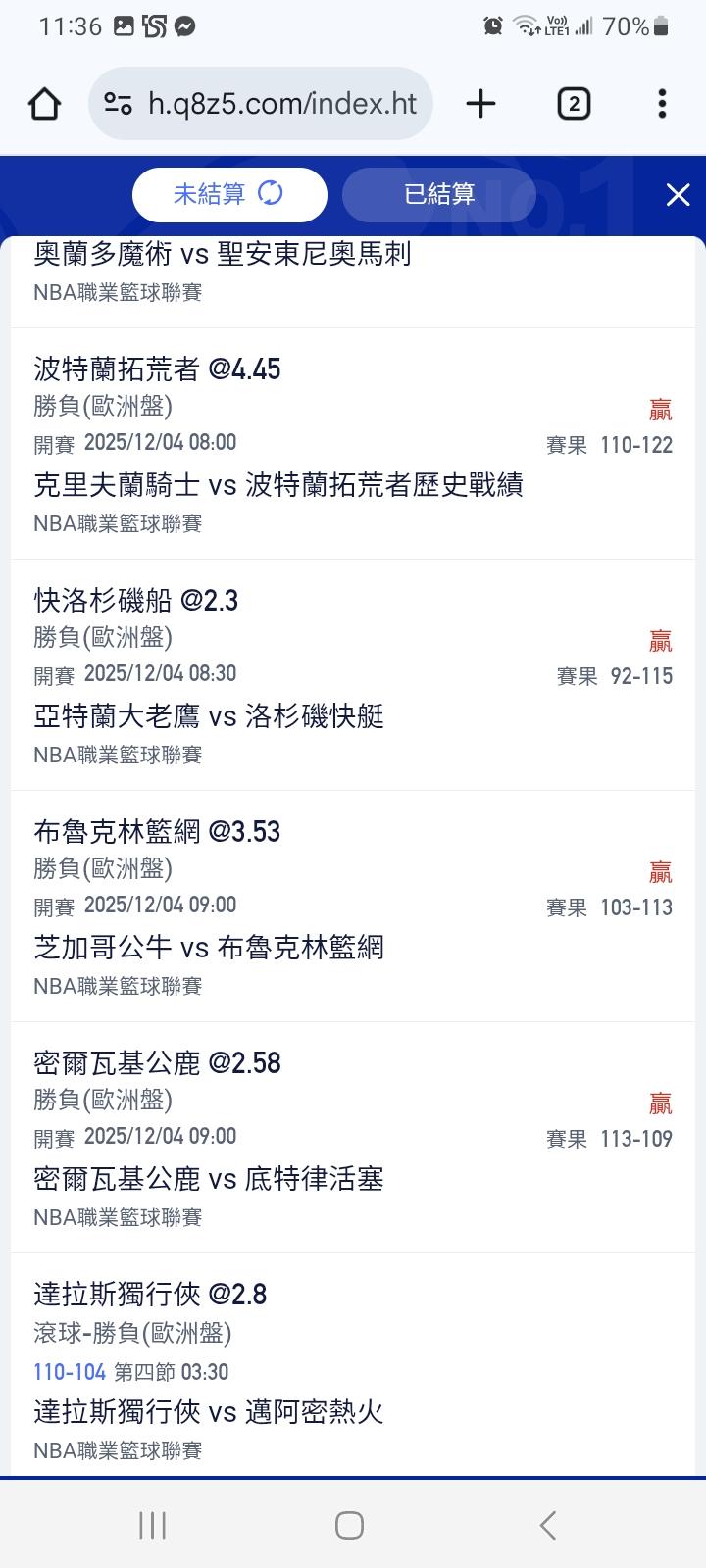Open the tab switcher
This screenshot has width=706, height=1568.
[574, 104]
